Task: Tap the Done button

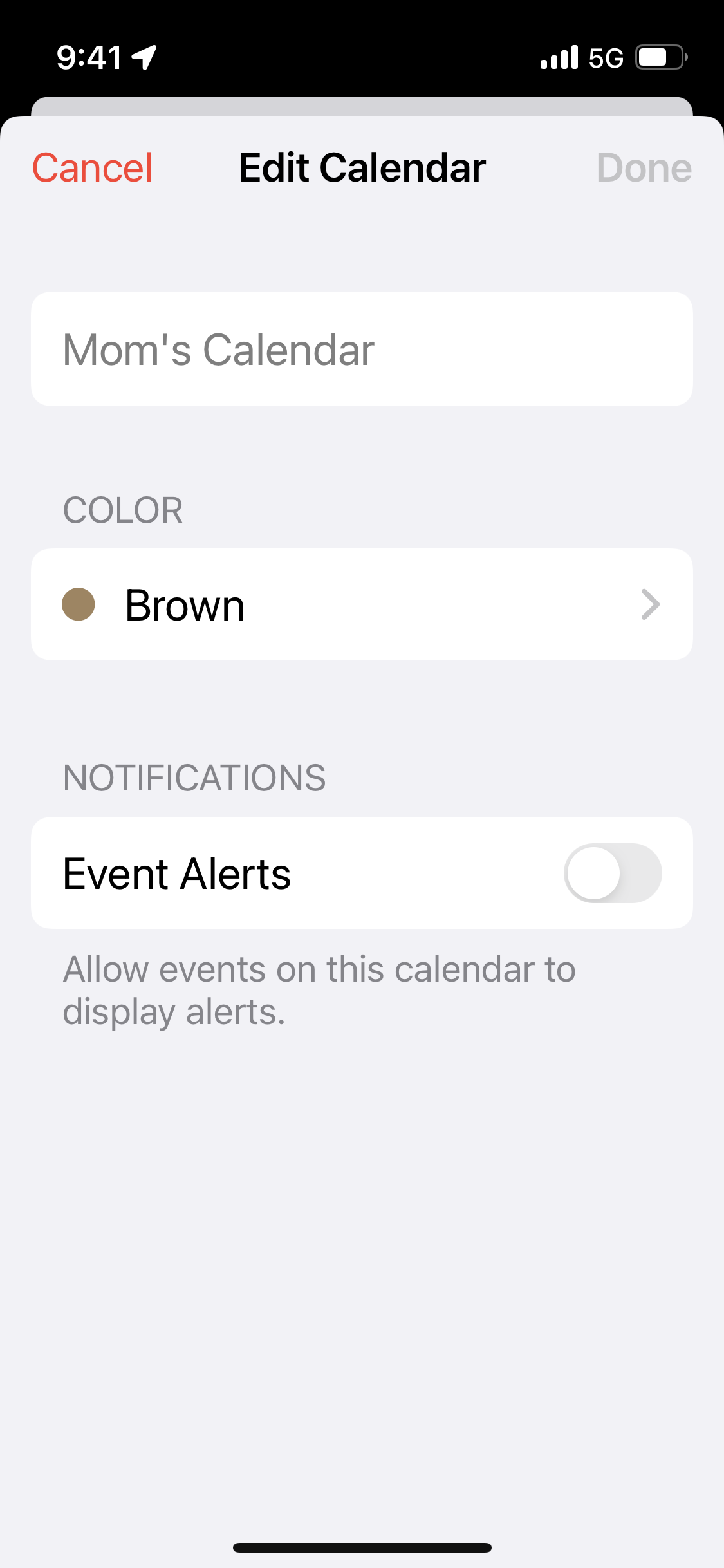Action: pos(644,168)
